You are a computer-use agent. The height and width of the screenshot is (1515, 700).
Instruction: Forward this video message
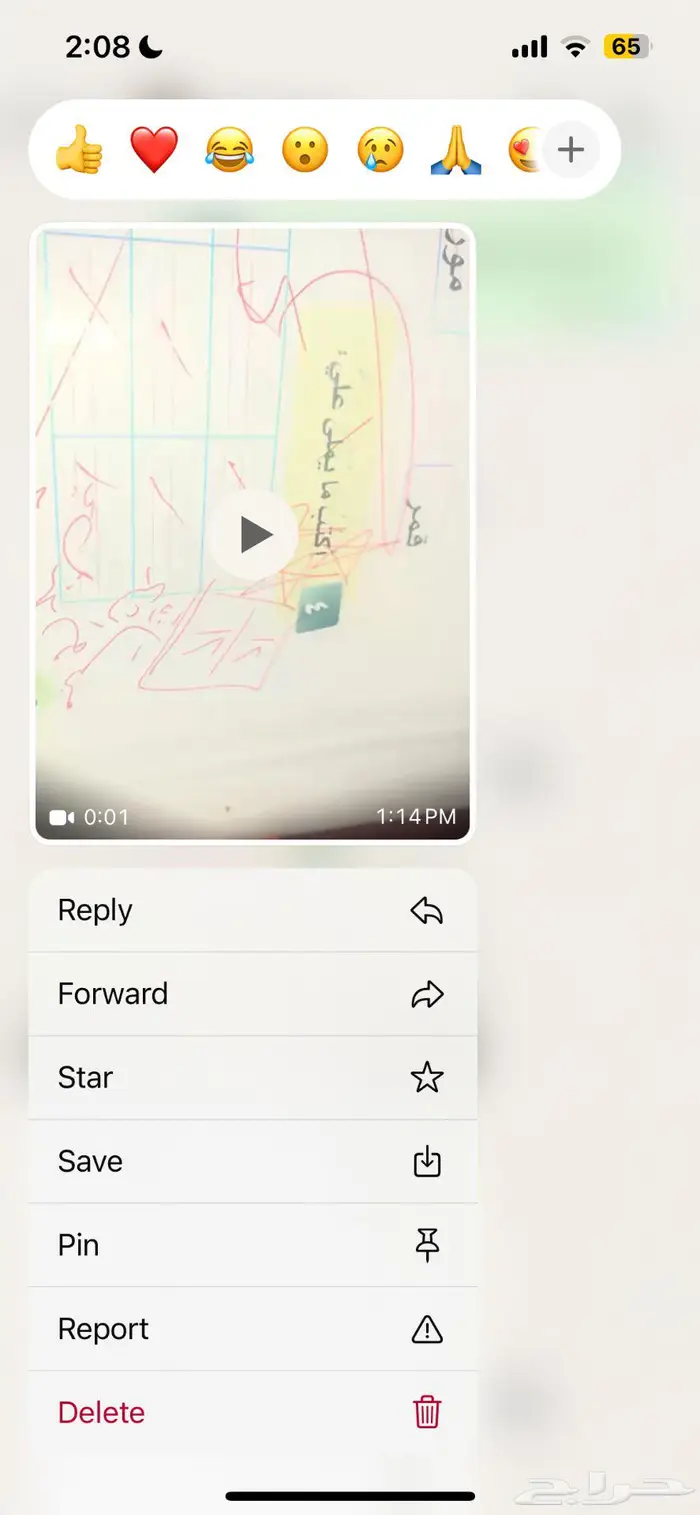click(253, 994)
